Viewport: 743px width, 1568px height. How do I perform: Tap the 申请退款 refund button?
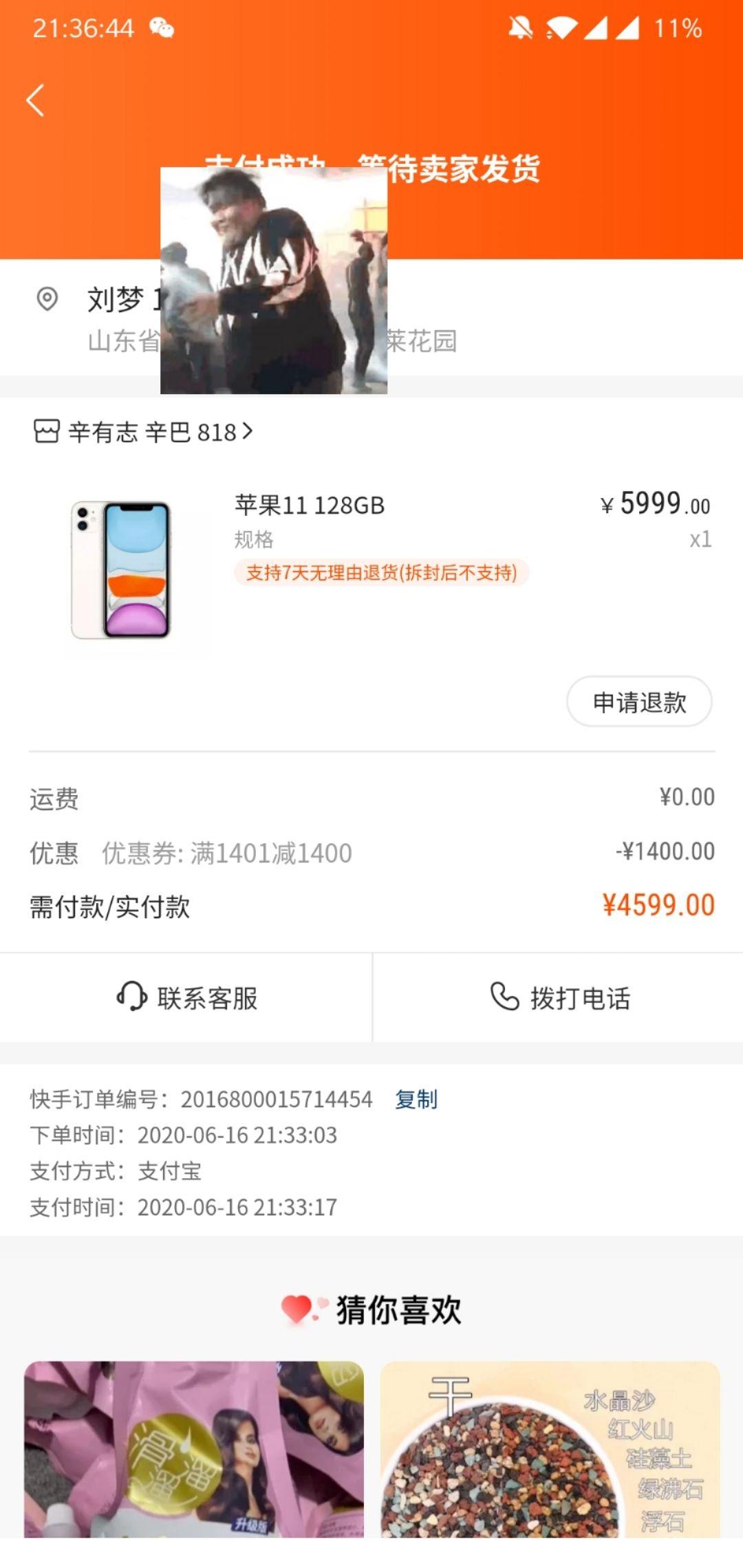(x=639, y=702)
